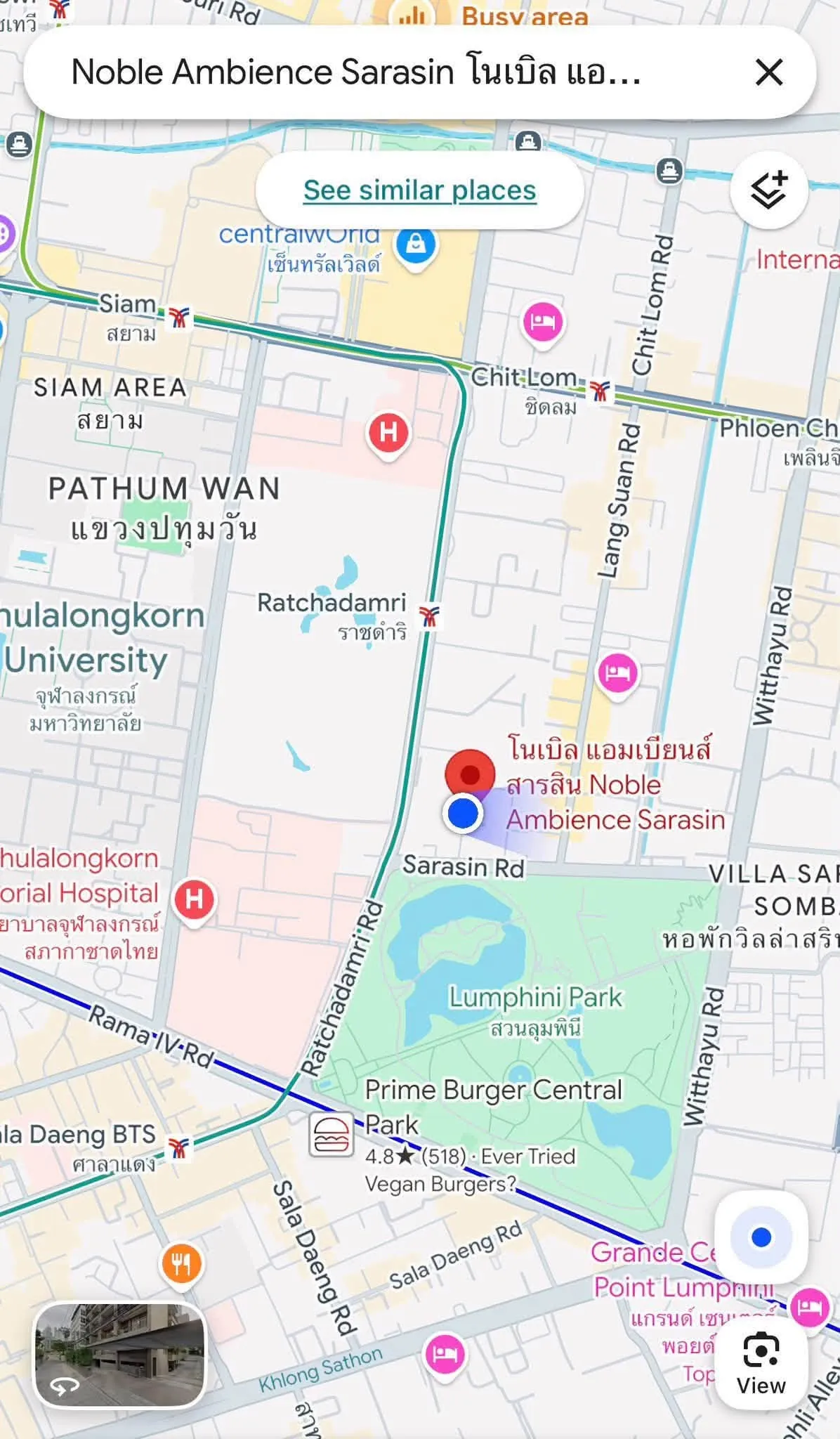Image resolution: width=840 pixels, height=1439 pixels.
Task: Recenter map on my location
Action: [x=761, y=1237]
